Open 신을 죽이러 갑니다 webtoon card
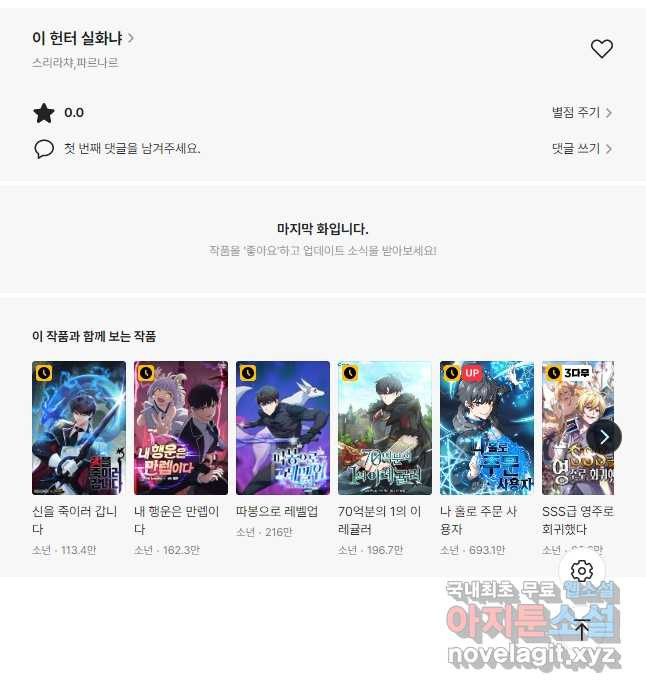The height and width of the screenshot is (693, 646). [79, 428]
